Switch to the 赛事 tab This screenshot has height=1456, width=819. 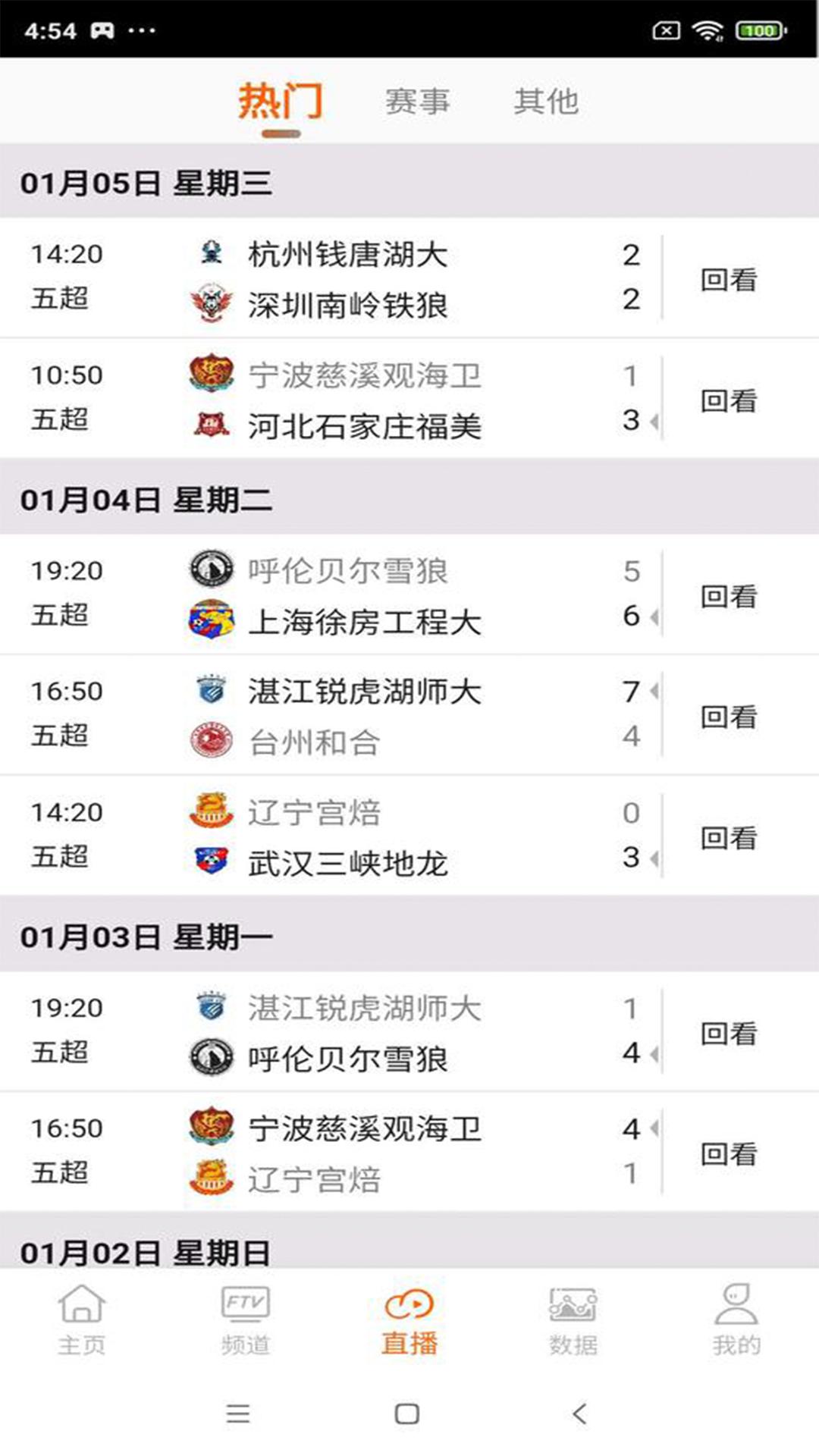[x=417, y=102]
